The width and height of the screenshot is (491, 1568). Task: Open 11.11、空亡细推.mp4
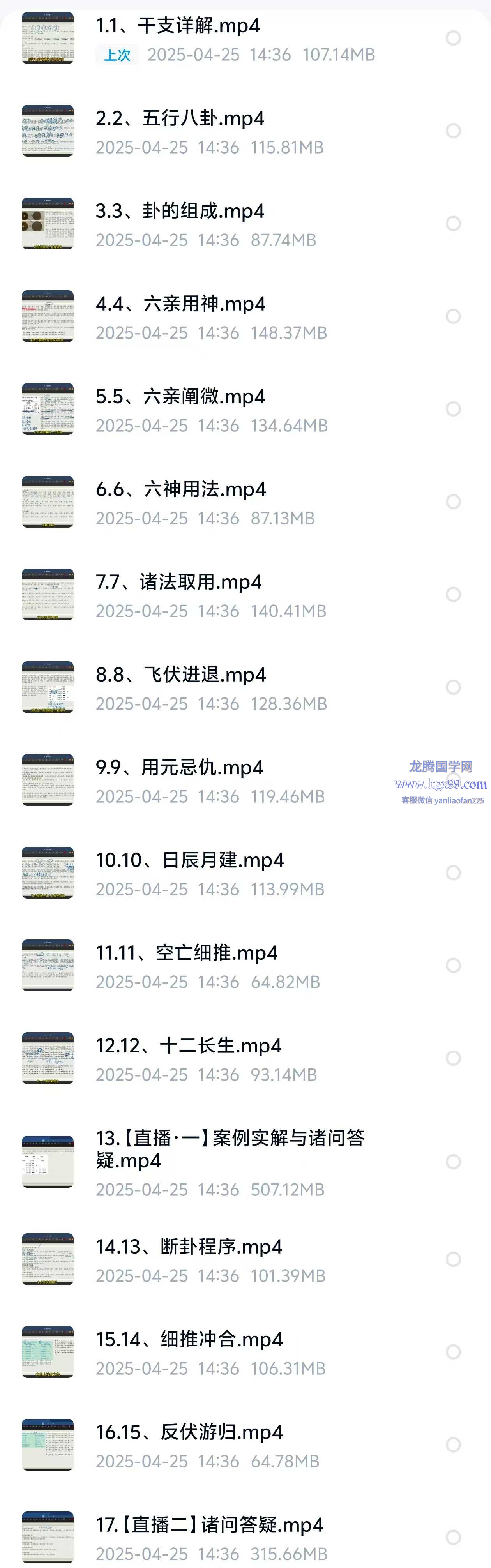(186, 953)
